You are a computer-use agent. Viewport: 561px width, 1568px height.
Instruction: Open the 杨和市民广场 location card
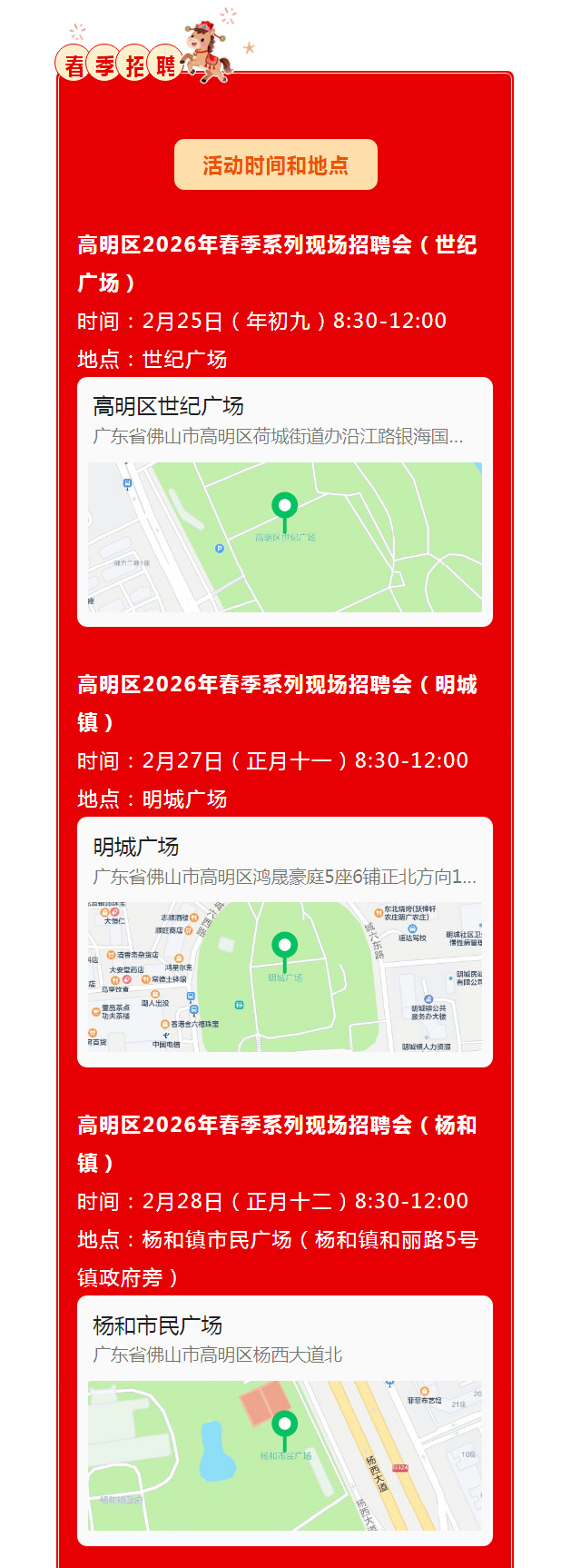click(x=284, y=1420)
